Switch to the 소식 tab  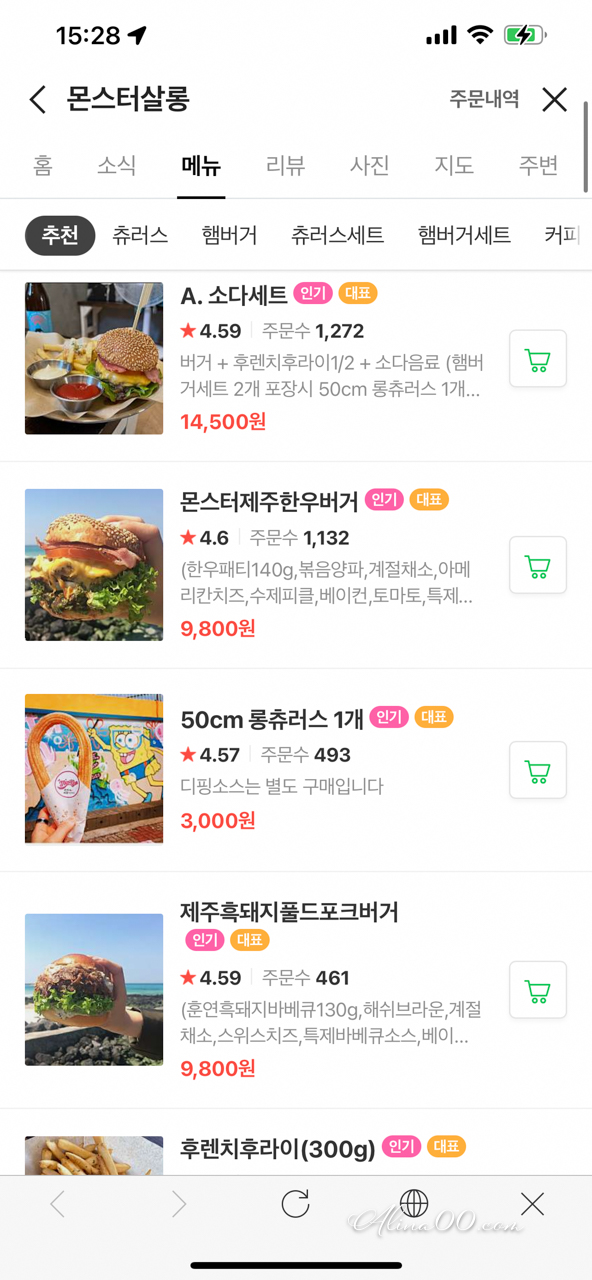[116, 166]
